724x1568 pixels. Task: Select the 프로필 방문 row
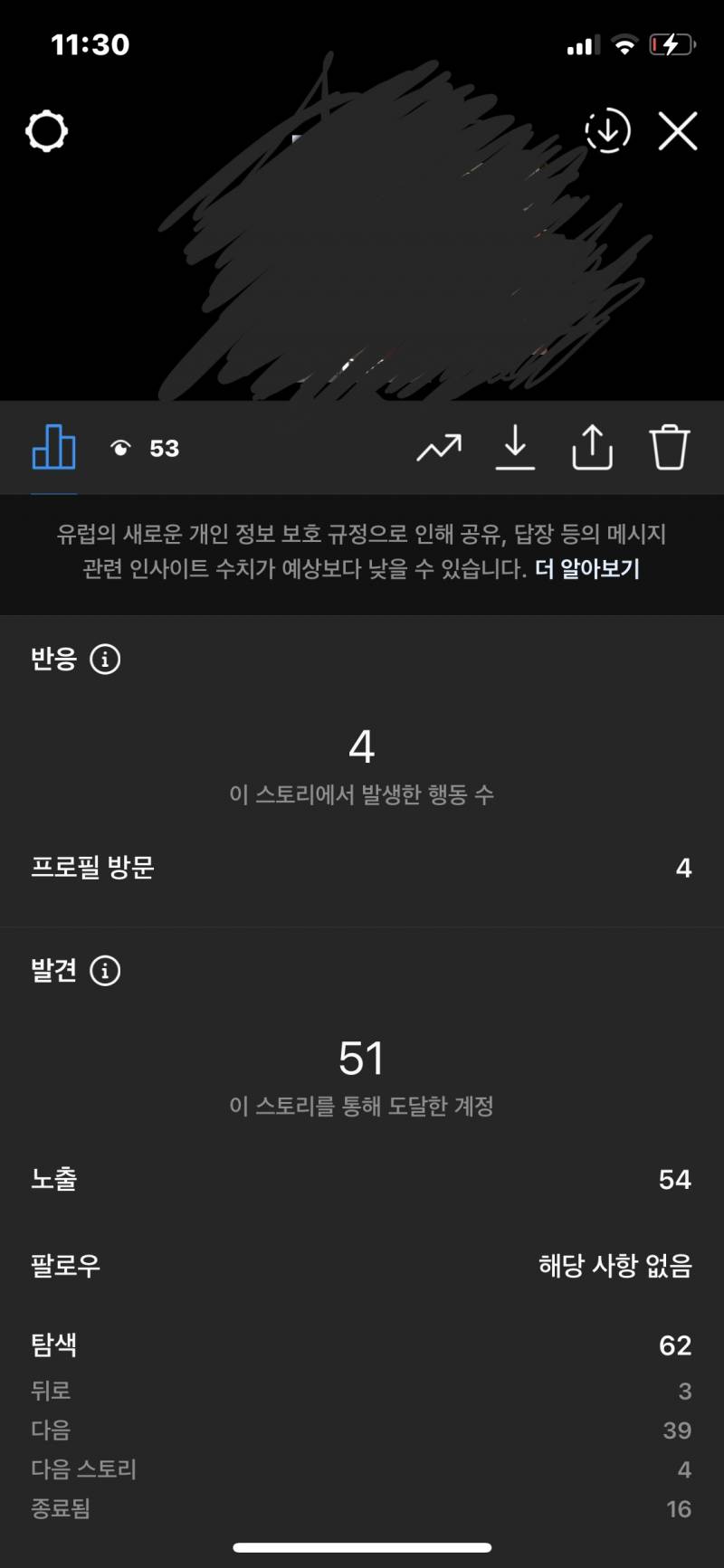[x=362, y=867]
